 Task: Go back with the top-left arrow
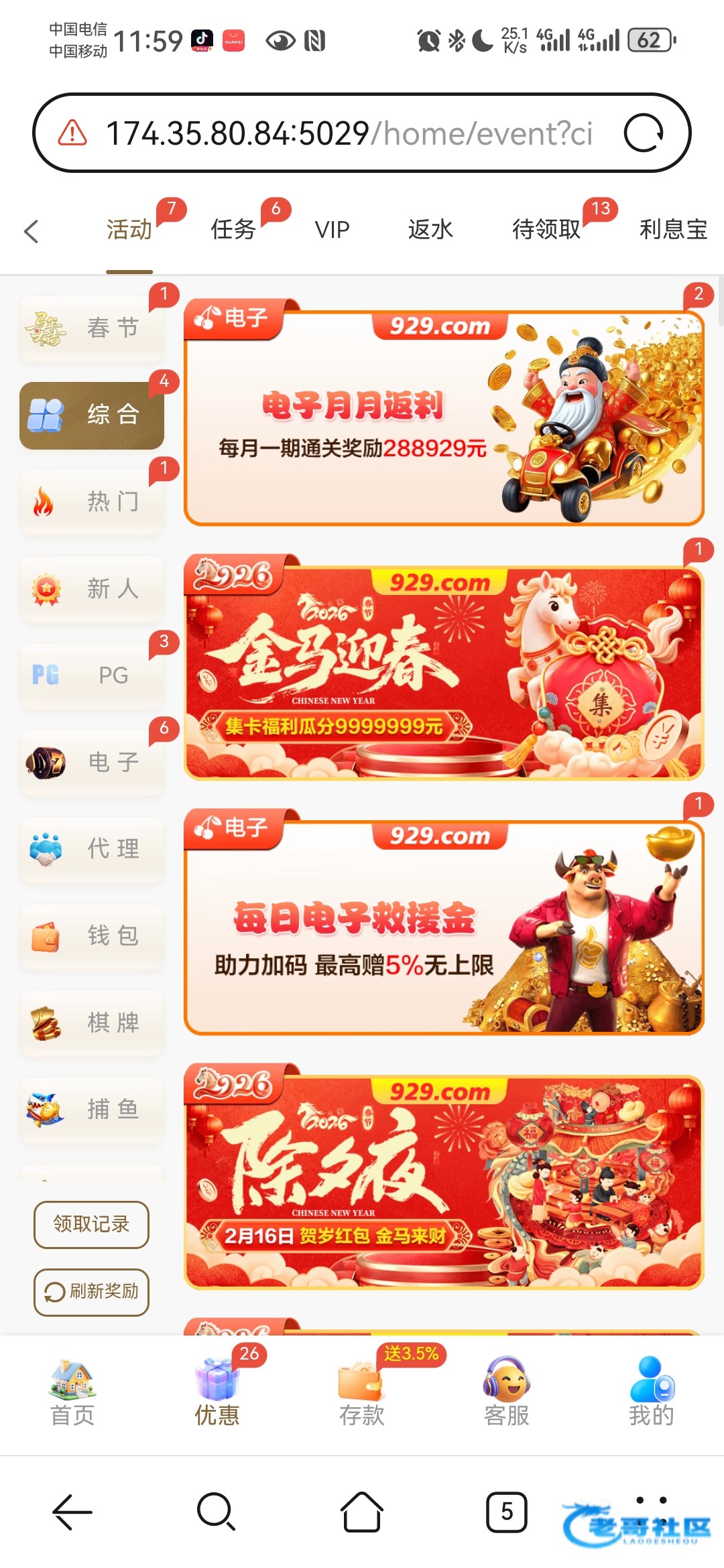[x=31, y=231]
